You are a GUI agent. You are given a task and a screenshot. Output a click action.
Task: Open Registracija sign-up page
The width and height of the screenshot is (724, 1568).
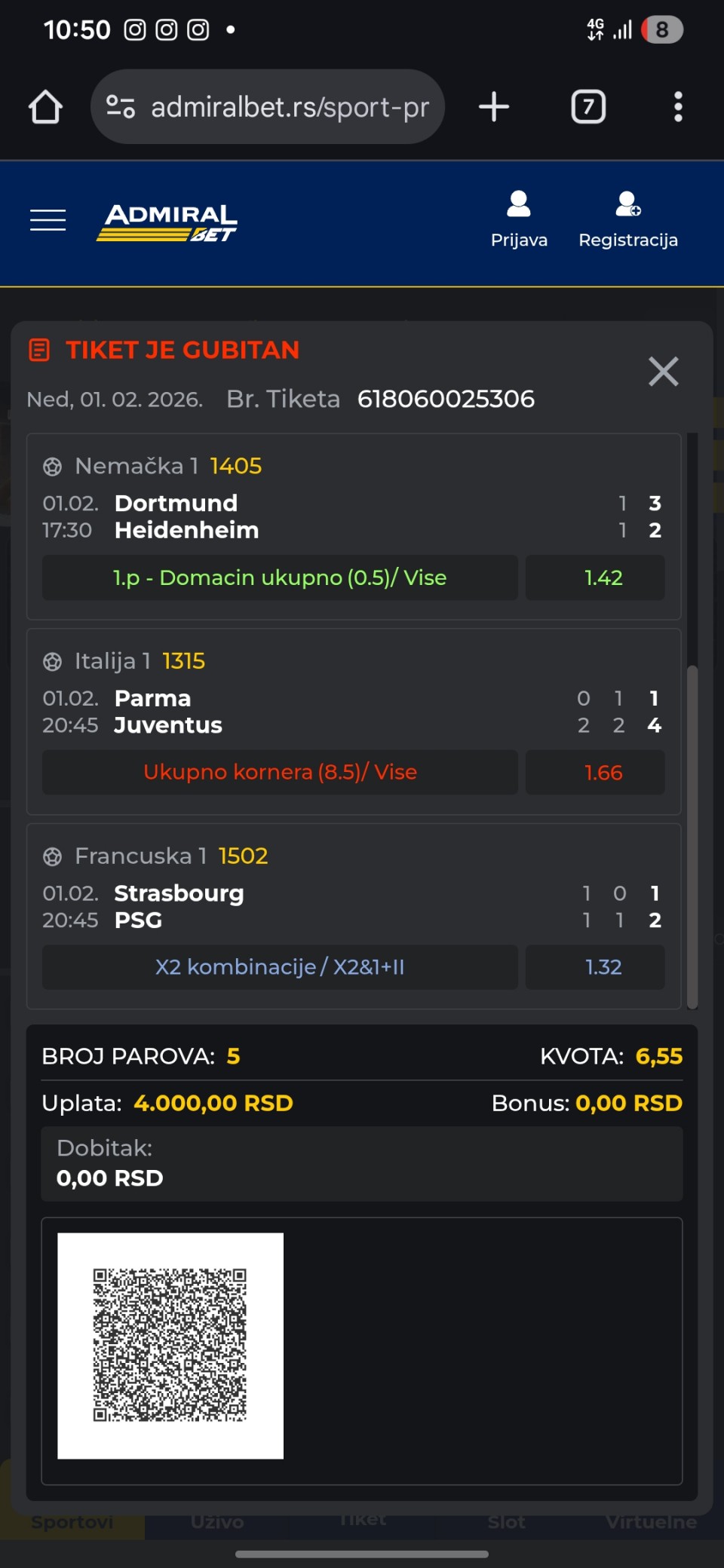[627, 220]
